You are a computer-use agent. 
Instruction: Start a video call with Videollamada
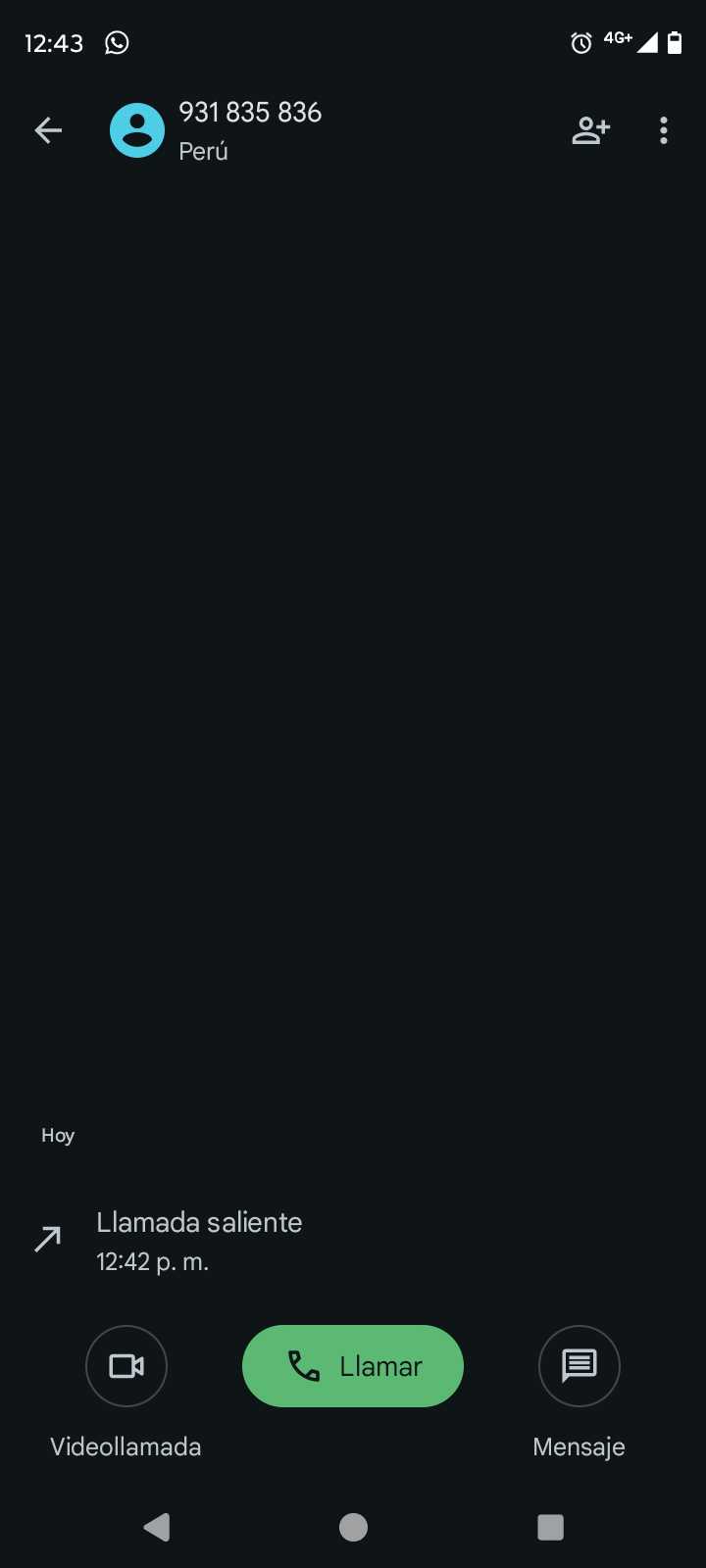126,1366
